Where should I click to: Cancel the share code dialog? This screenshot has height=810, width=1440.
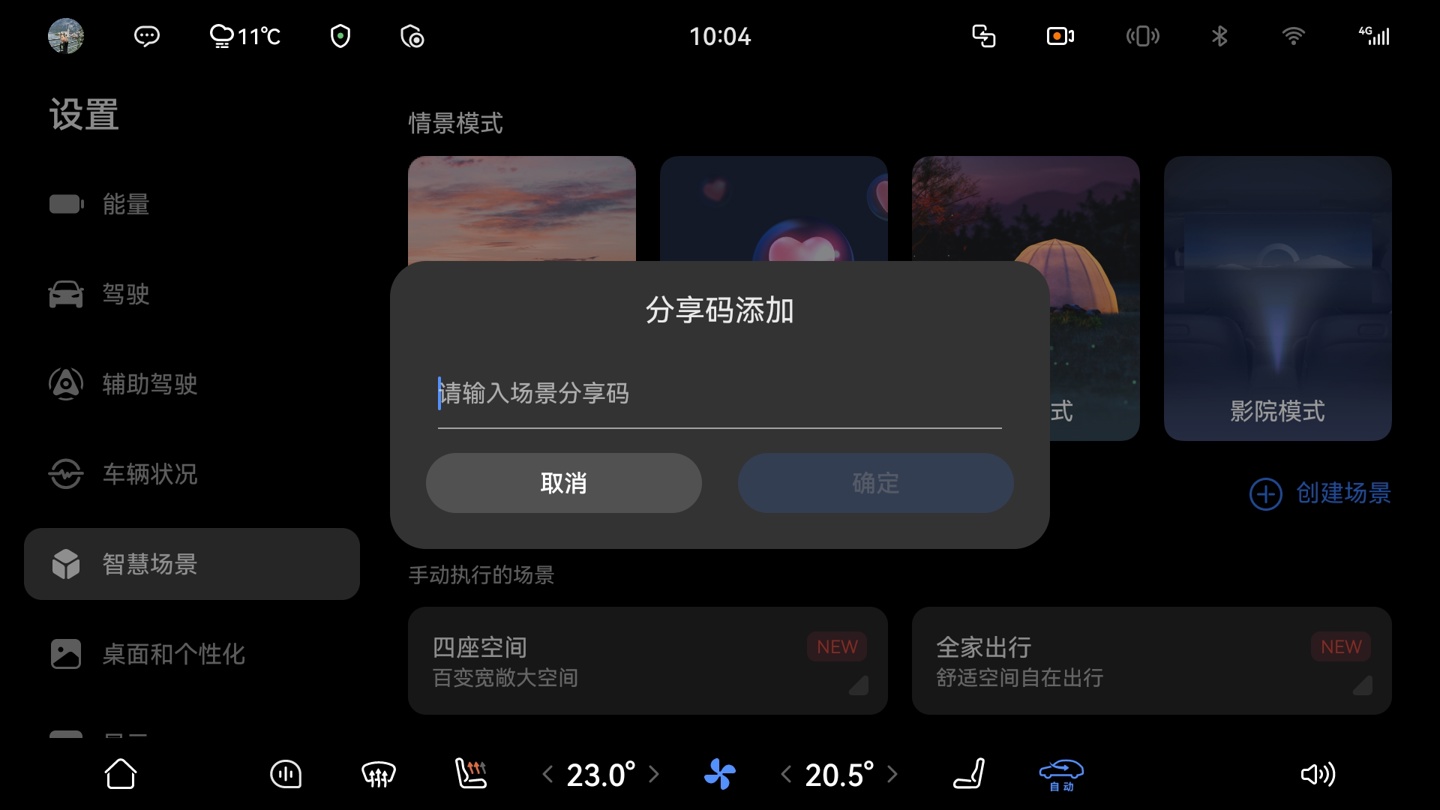pyautogui.click(x=563, y=483)
